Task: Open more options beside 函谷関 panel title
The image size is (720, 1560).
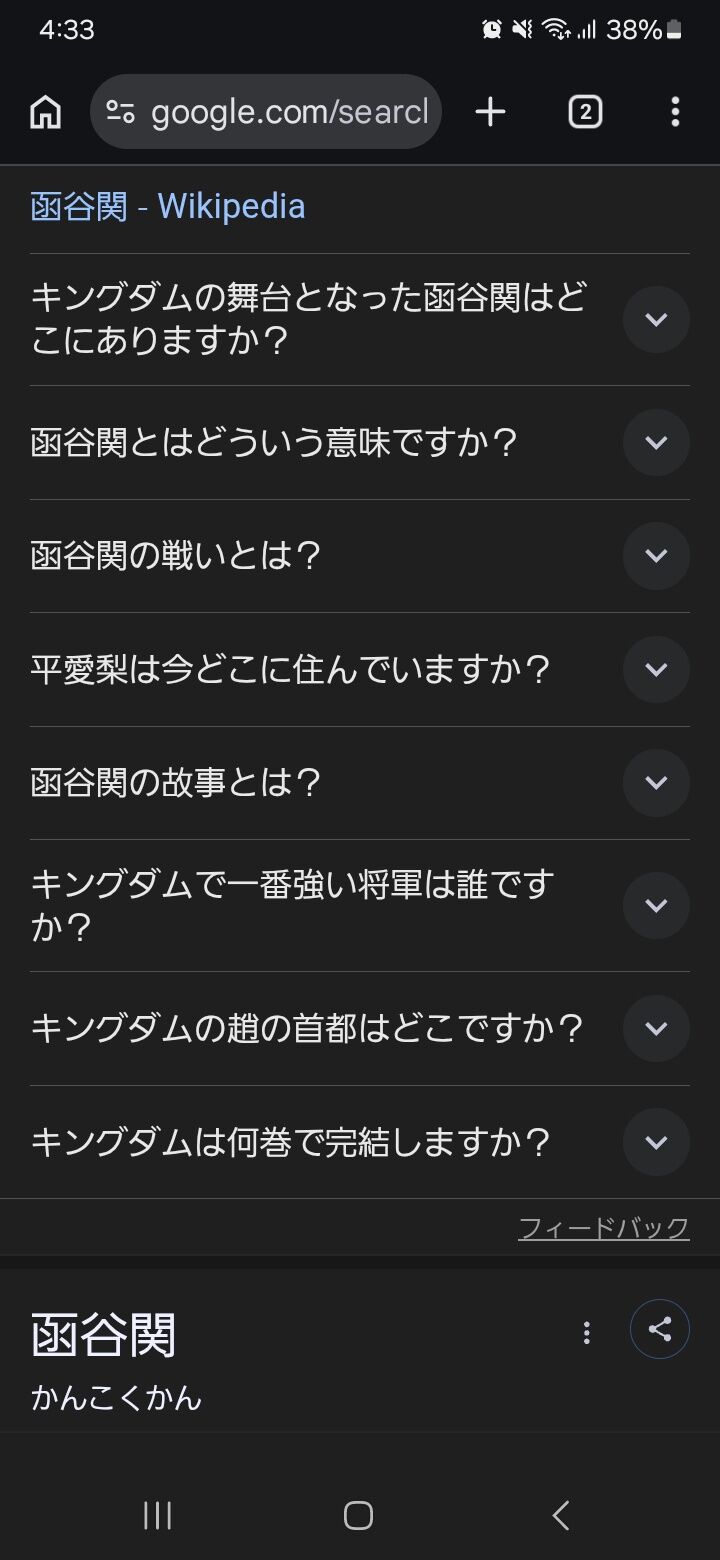Action: 587,1332
